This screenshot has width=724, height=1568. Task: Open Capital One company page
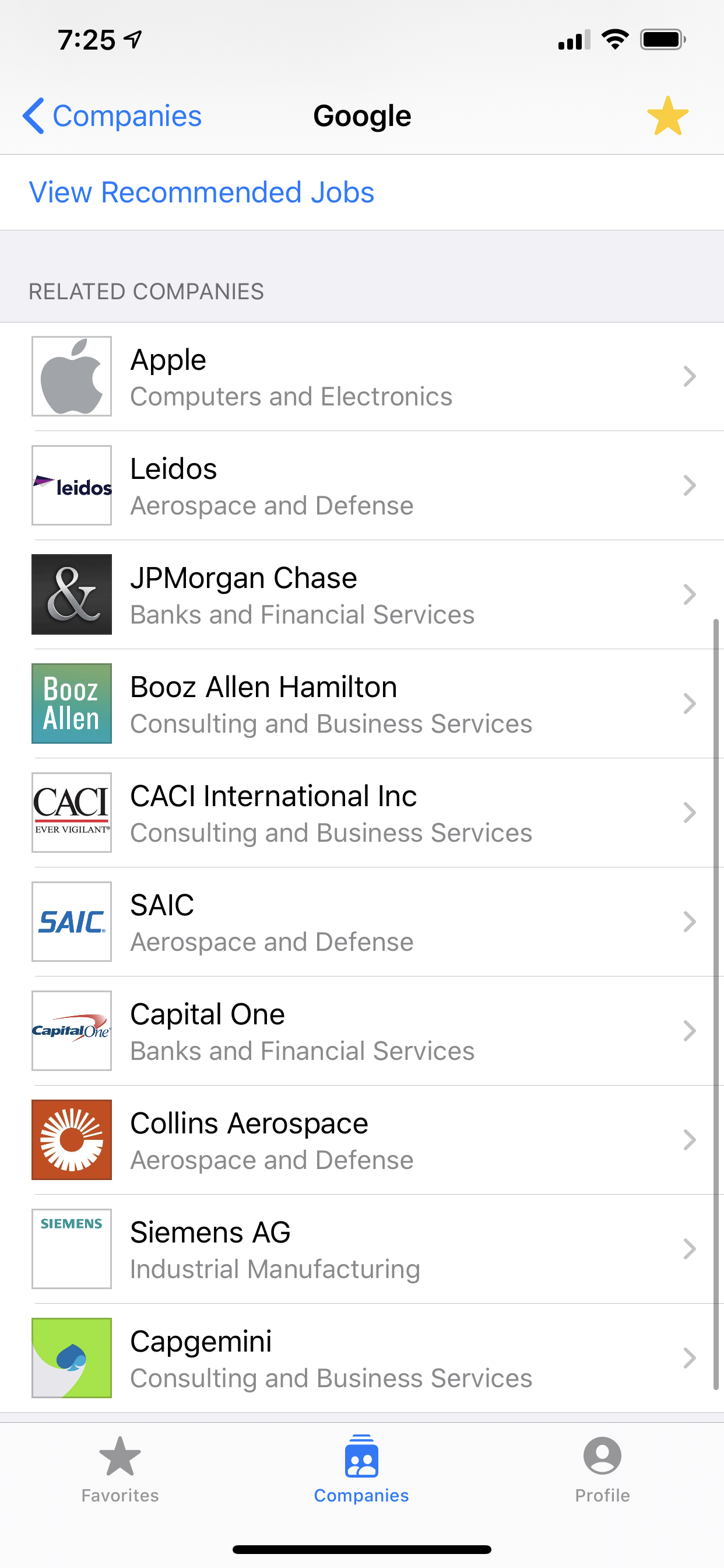pos(362,1031)
